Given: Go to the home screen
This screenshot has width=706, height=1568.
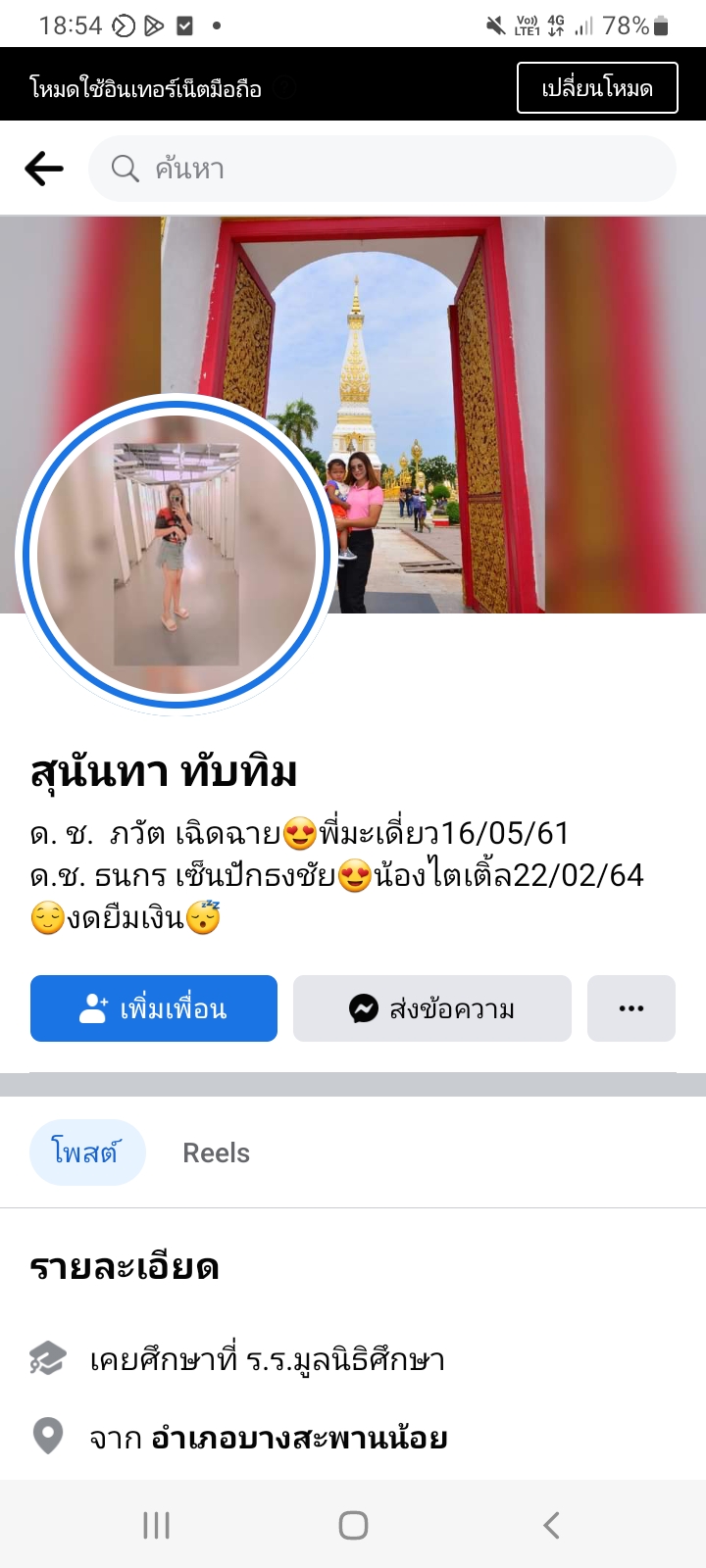Looking at the screenshot, I should pyautogui.click(x=353, y=1525).
